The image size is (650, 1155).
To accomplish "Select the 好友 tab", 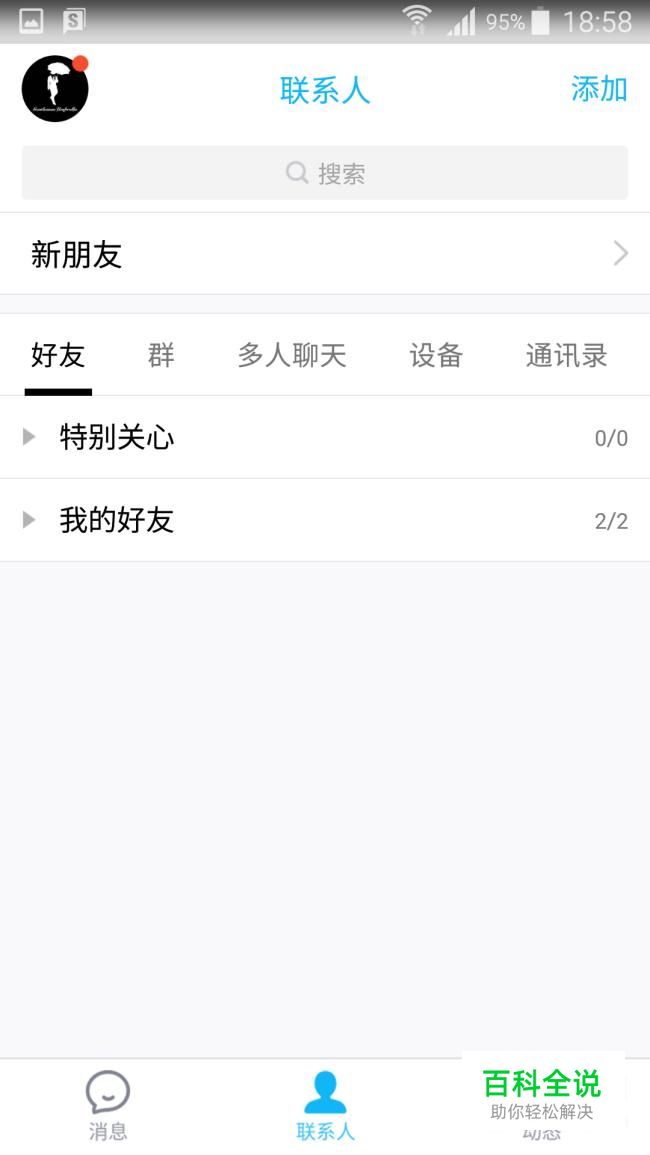I will click(x=58, y=355).
